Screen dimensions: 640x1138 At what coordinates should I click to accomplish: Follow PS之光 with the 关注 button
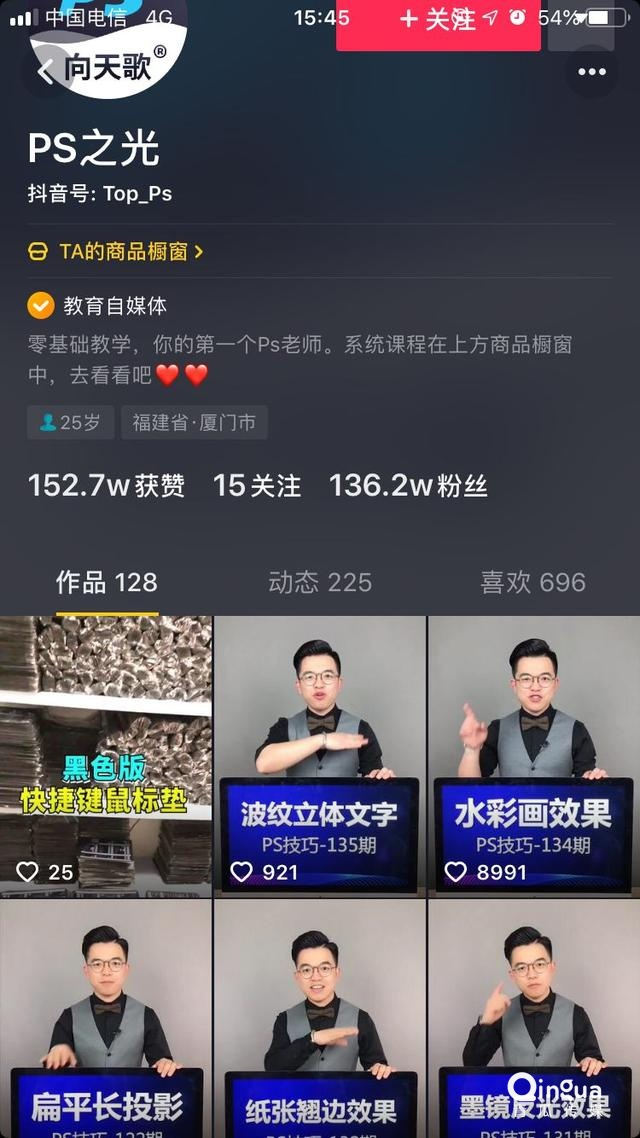tap(438, 22)
